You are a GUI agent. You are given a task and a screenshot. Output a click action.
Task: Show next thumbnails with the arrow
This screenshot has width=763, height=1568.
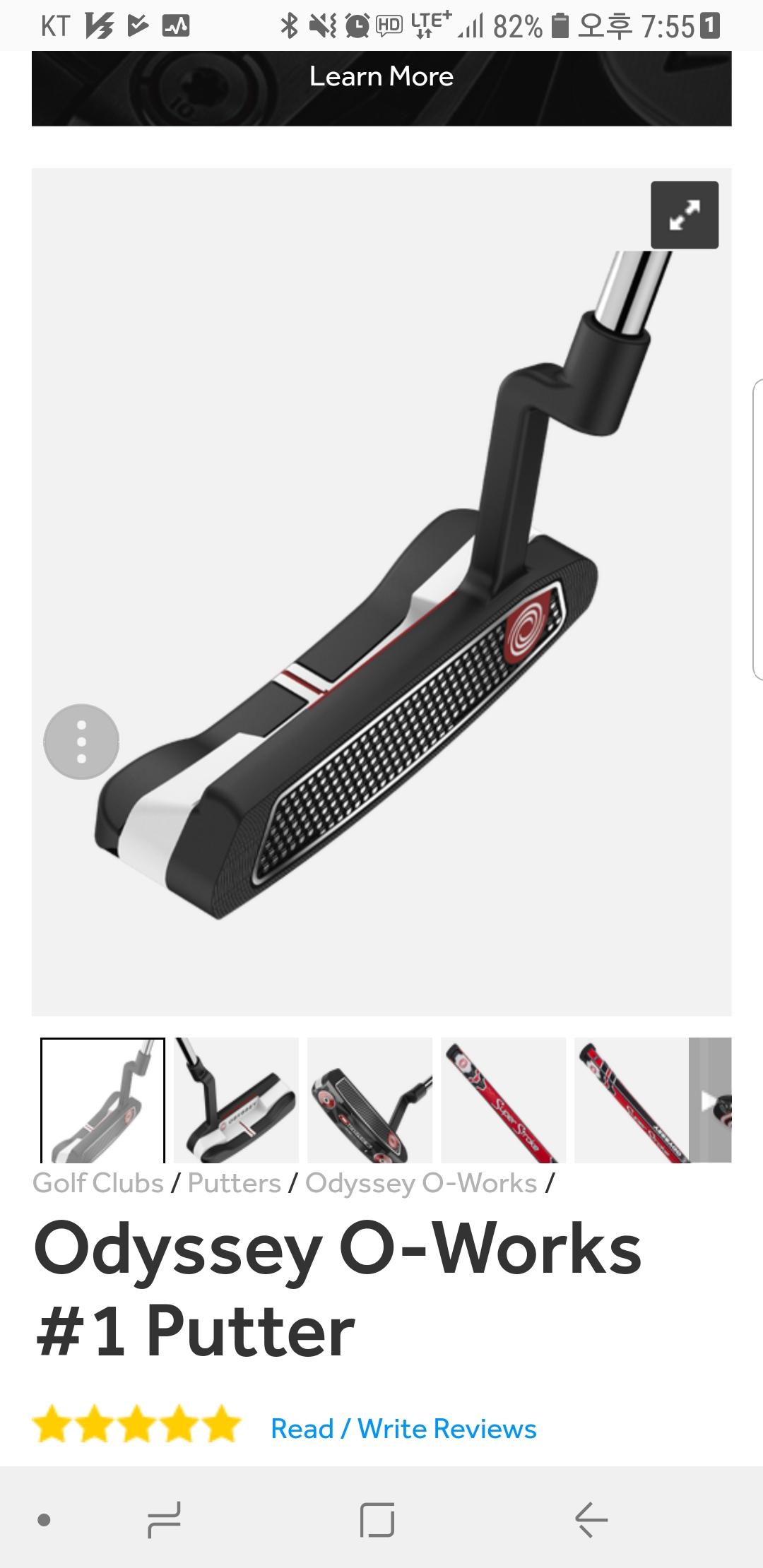click(x=709, y=1100)
